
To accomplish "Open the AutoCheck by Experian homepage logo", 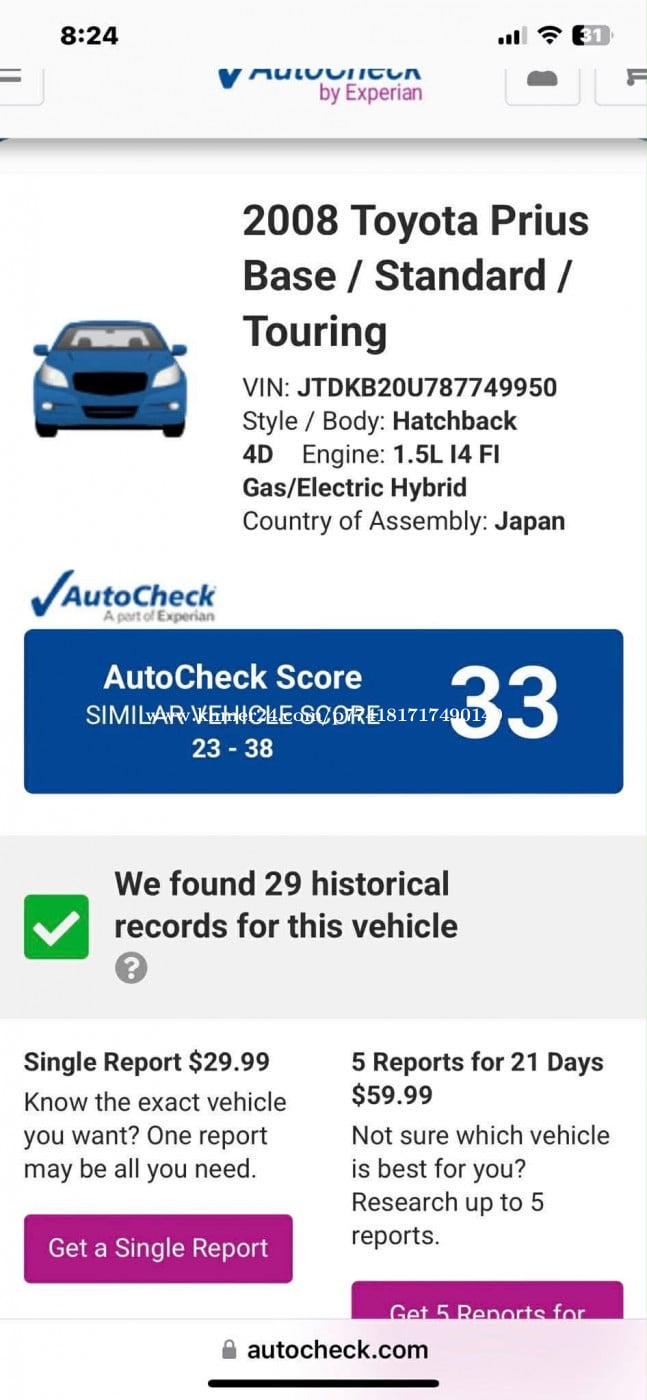I will [321, 80].
